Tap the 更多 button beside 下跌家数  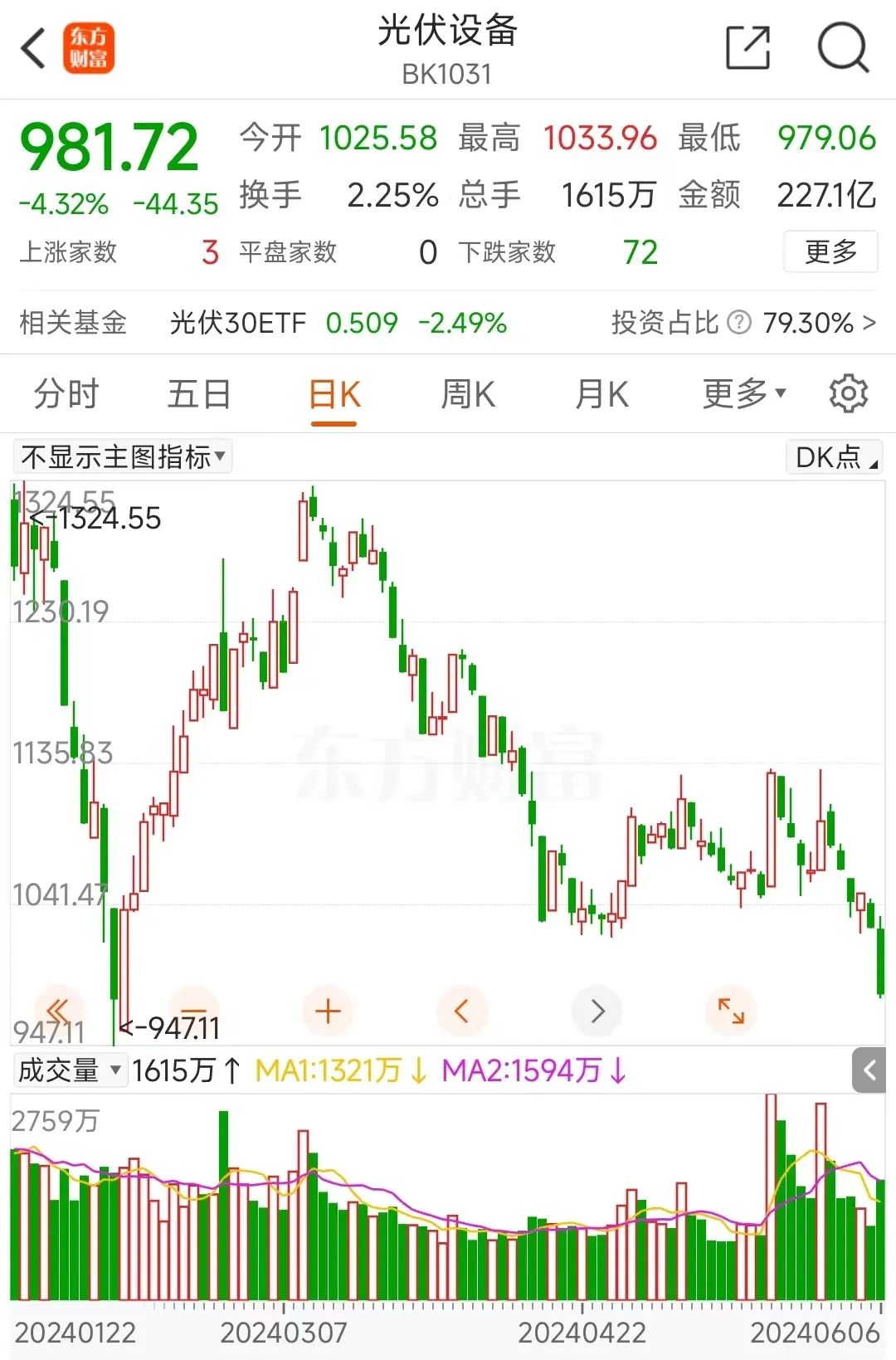pos(830,251)
